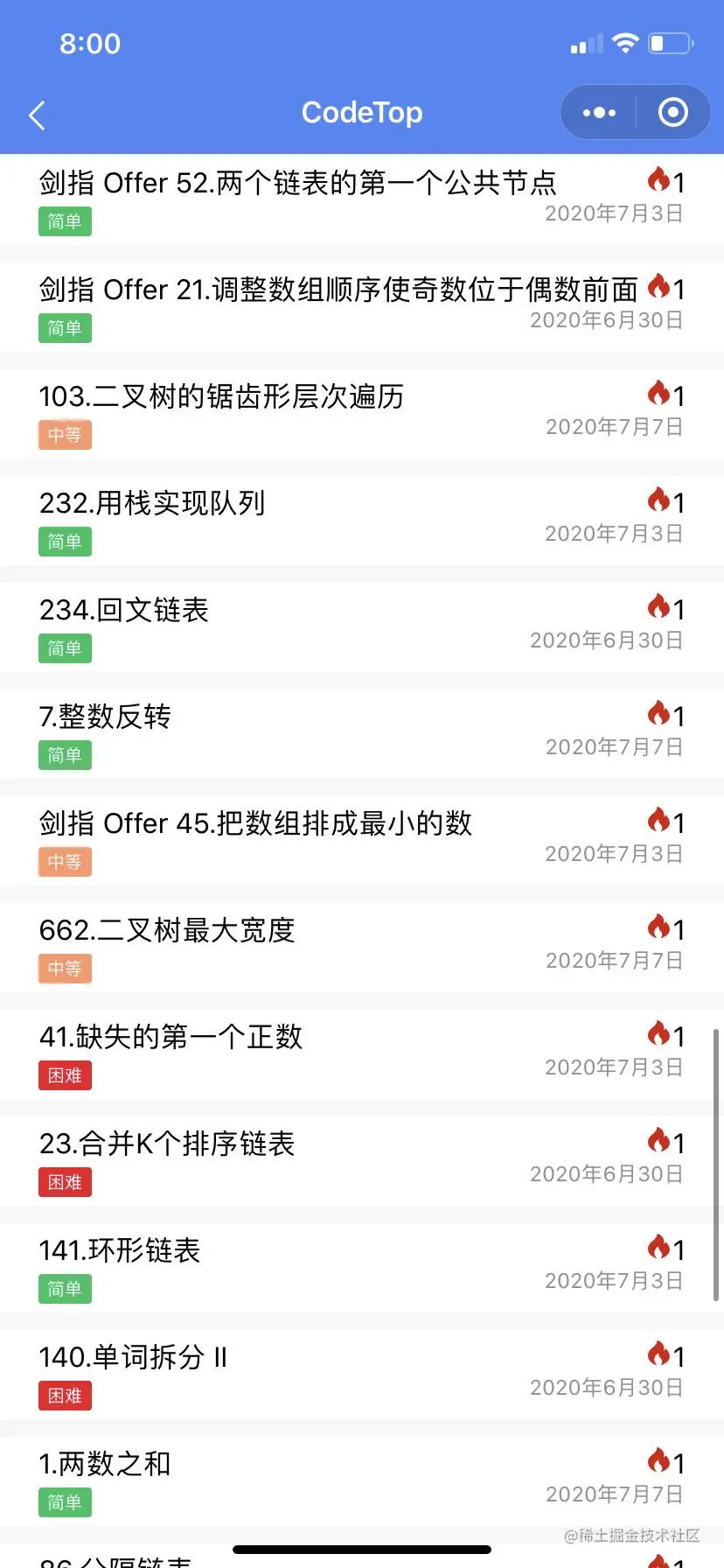Open the 1.两数之和 problem
724x1568 pixels.
pos(105,1464)
